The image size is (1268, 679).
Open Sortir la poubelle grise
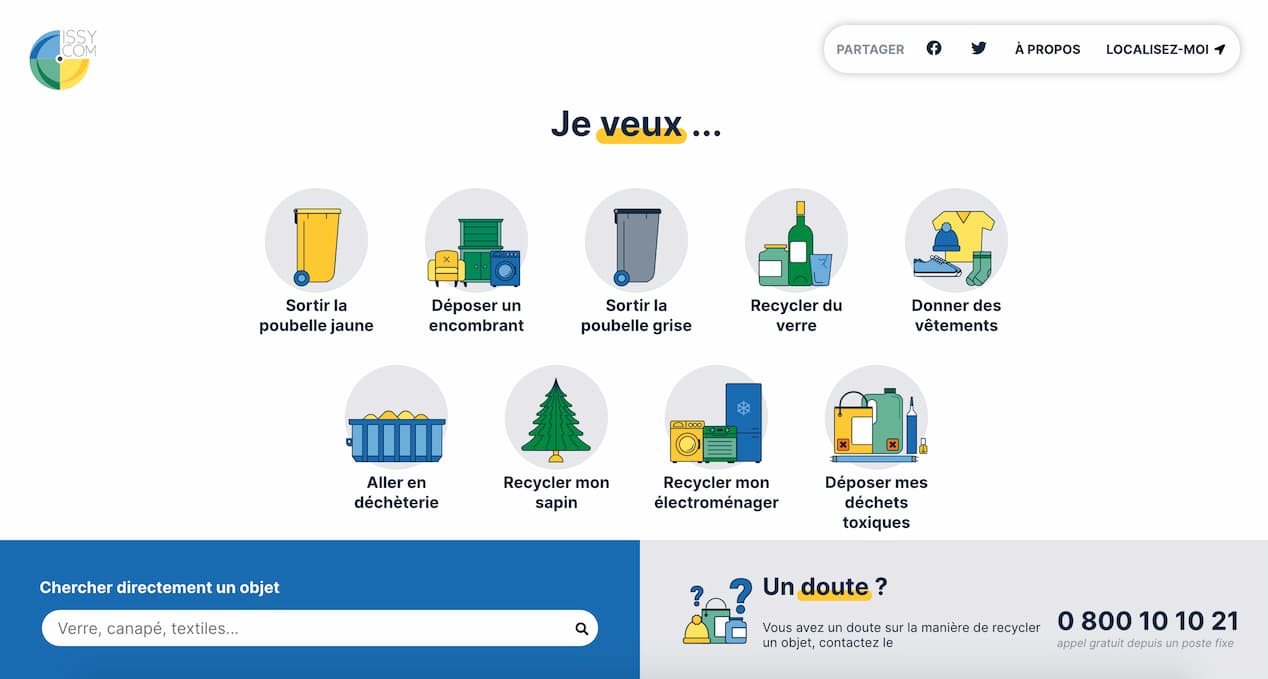(x=636, y=262)
